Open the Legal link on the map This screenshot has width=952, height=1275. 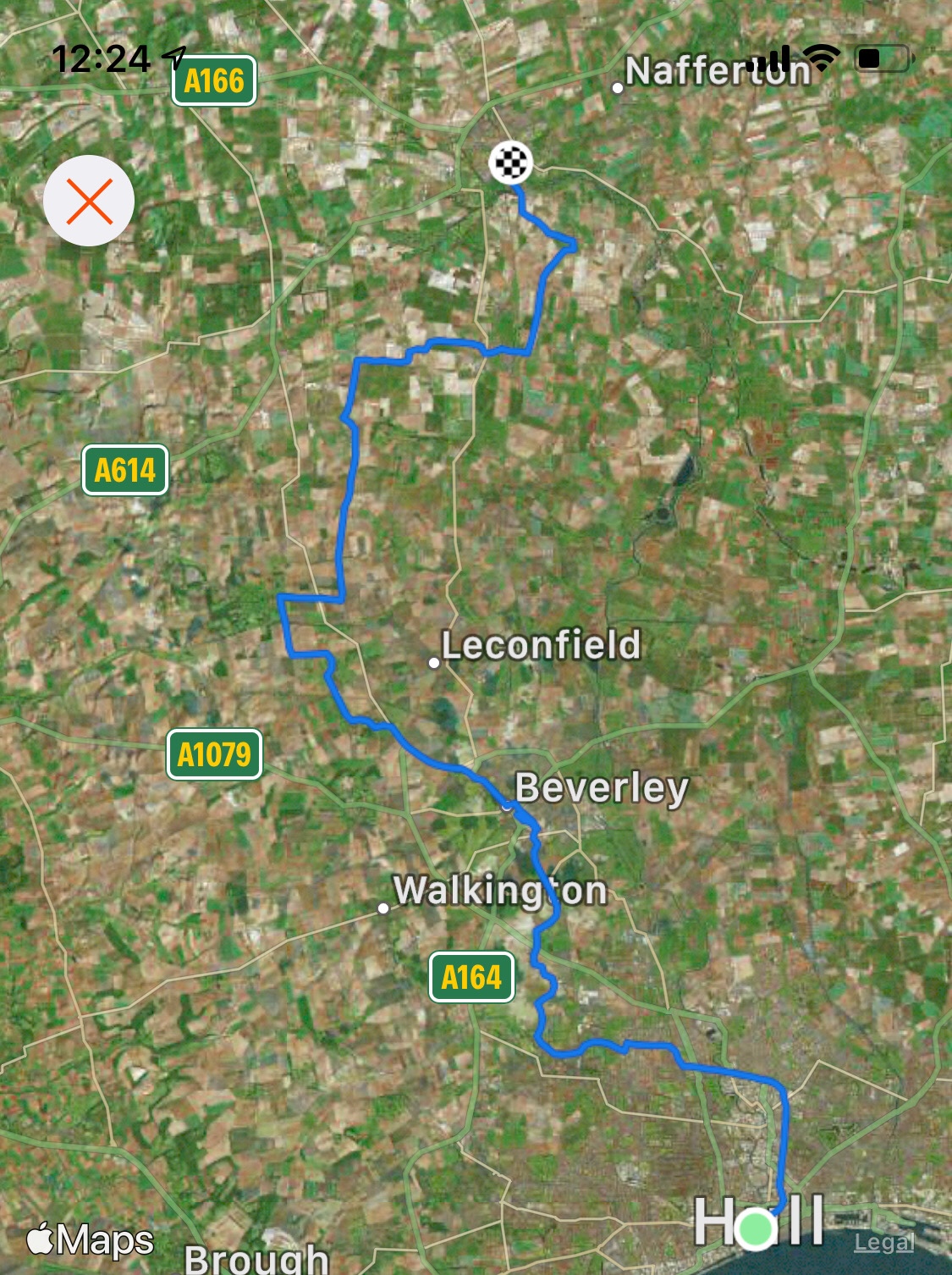[x=883, y=1242]
